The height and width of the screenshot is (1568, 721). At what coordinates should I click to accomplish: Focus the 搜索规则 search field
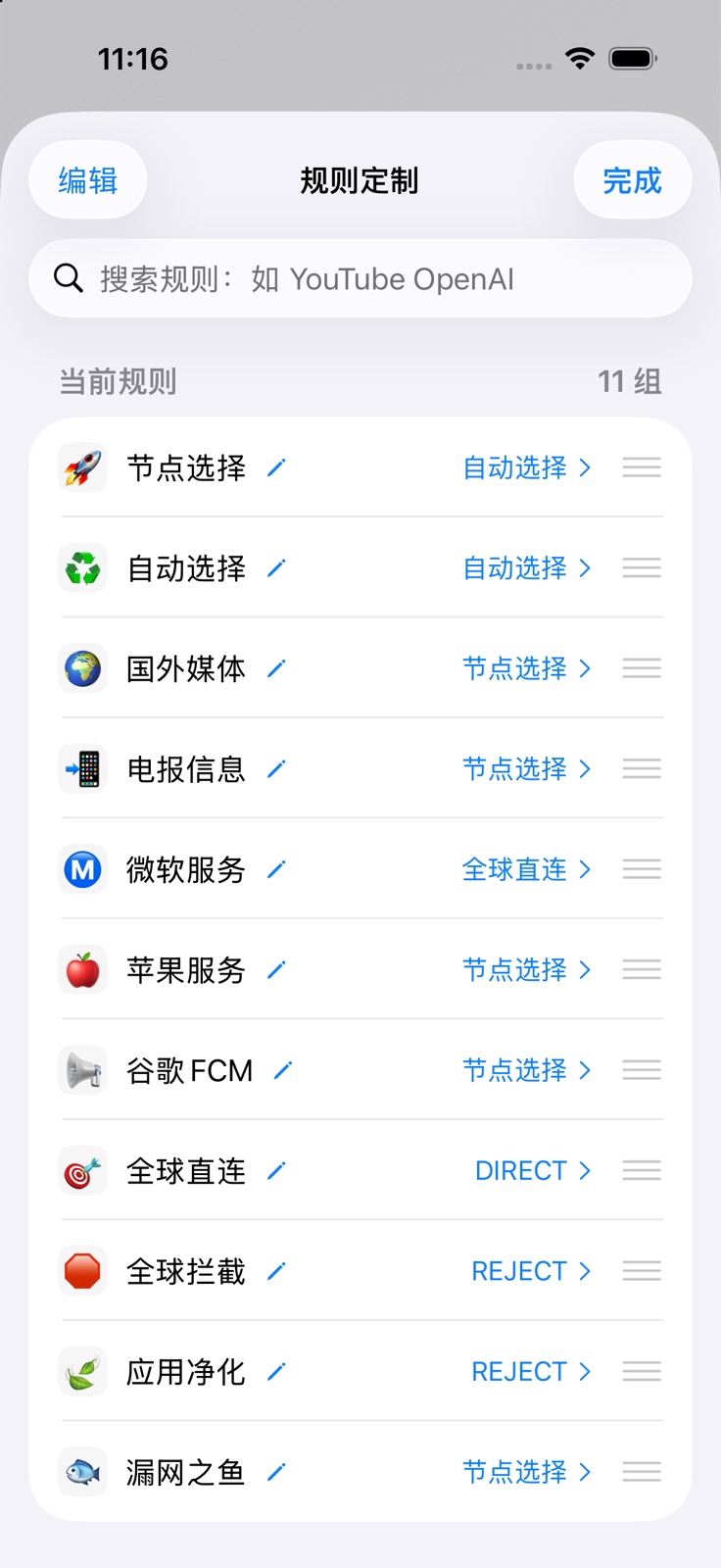coord(360,278)
